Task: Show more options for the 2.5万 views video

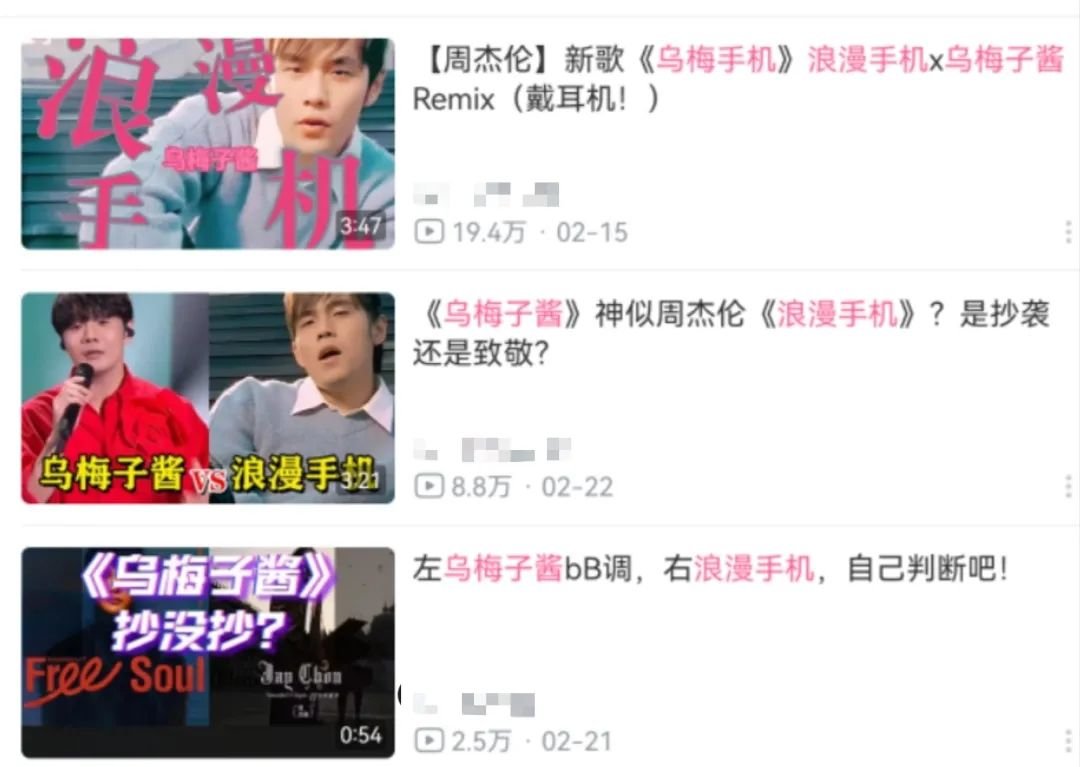Action: (1068, 741)
